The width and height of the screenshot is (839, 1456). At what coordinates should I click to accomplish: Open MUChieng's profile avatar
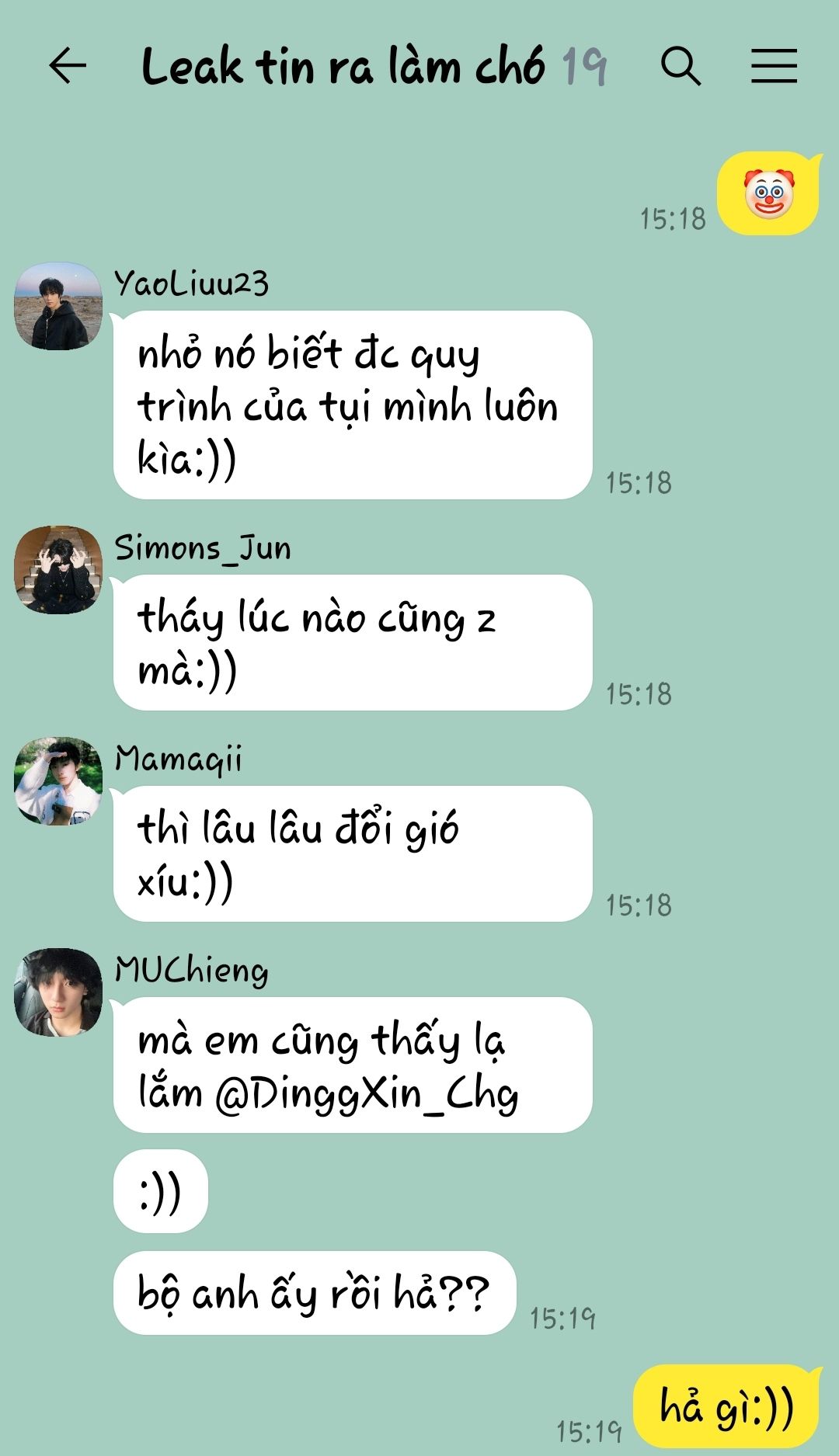click(58, 992)
